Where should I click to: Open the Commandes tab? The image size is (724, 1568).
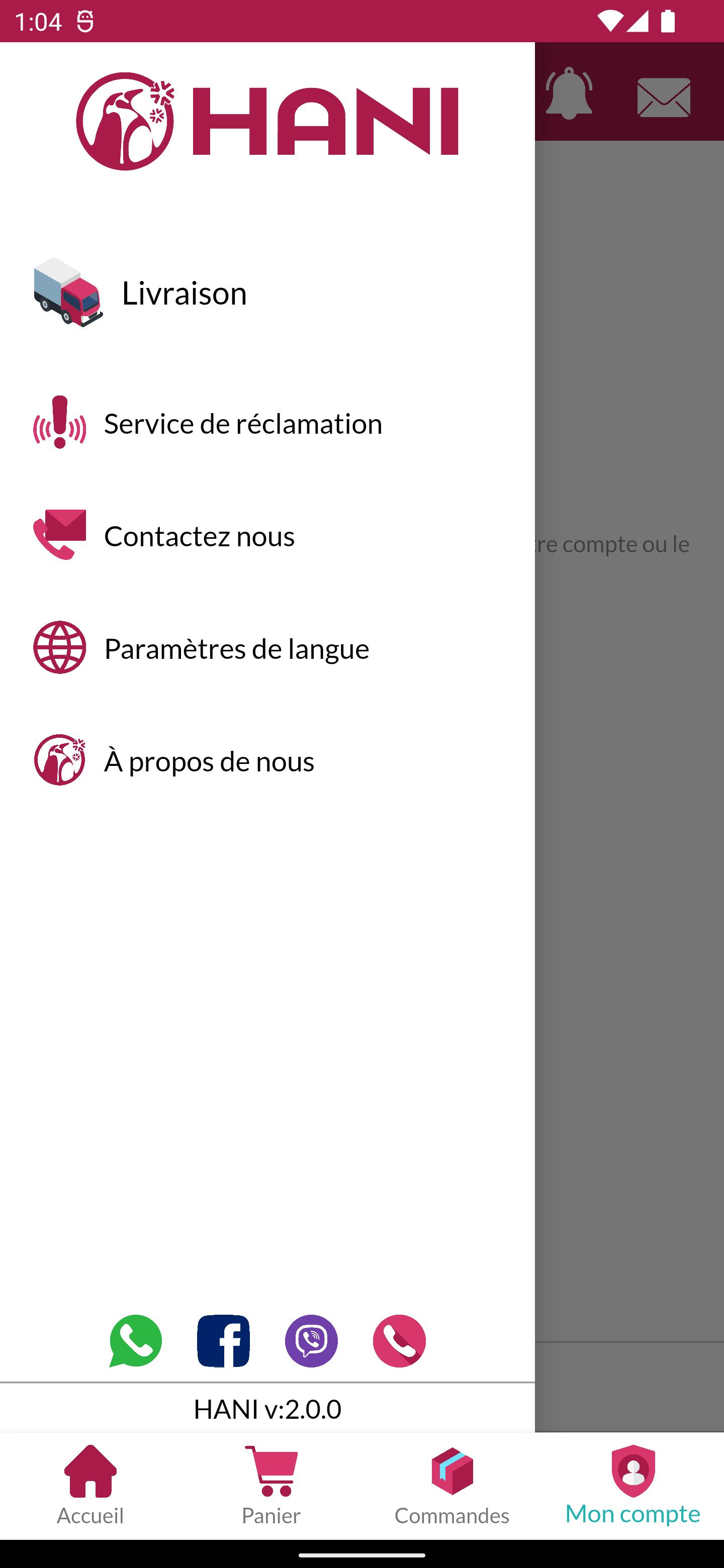coord(452,1485)
